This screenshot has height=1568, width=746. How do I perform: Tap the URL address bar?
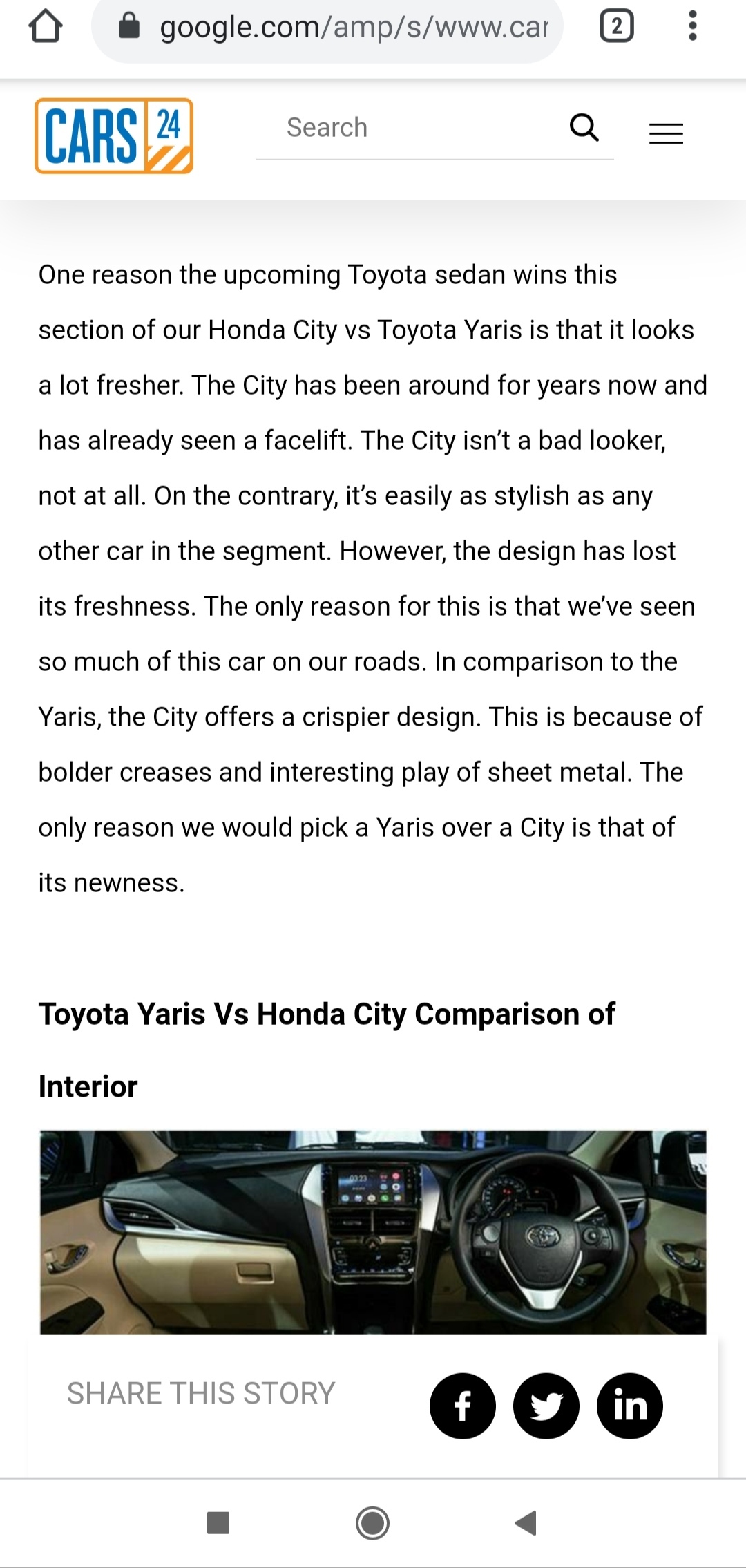327,28
